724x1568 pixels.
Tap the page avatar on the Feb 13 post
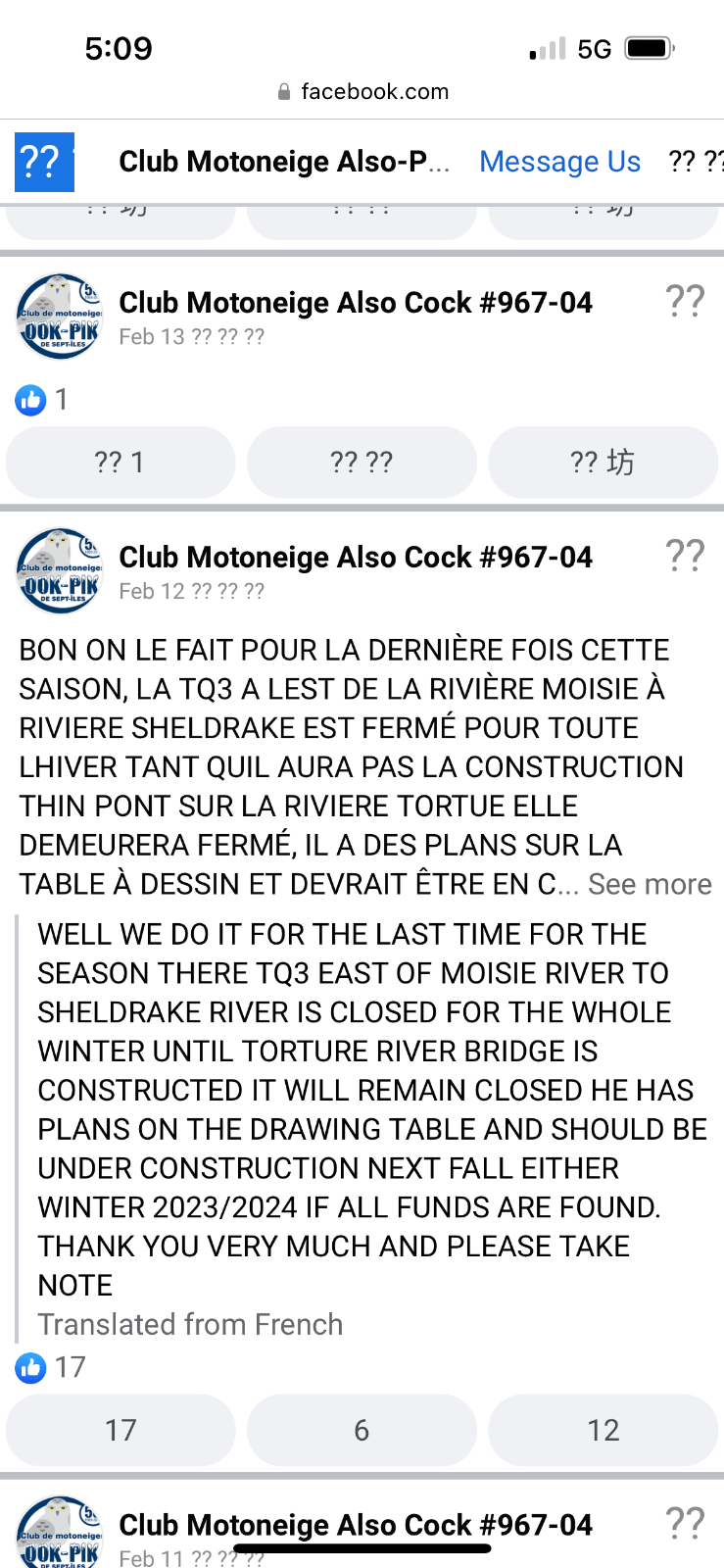coord(60,317)
